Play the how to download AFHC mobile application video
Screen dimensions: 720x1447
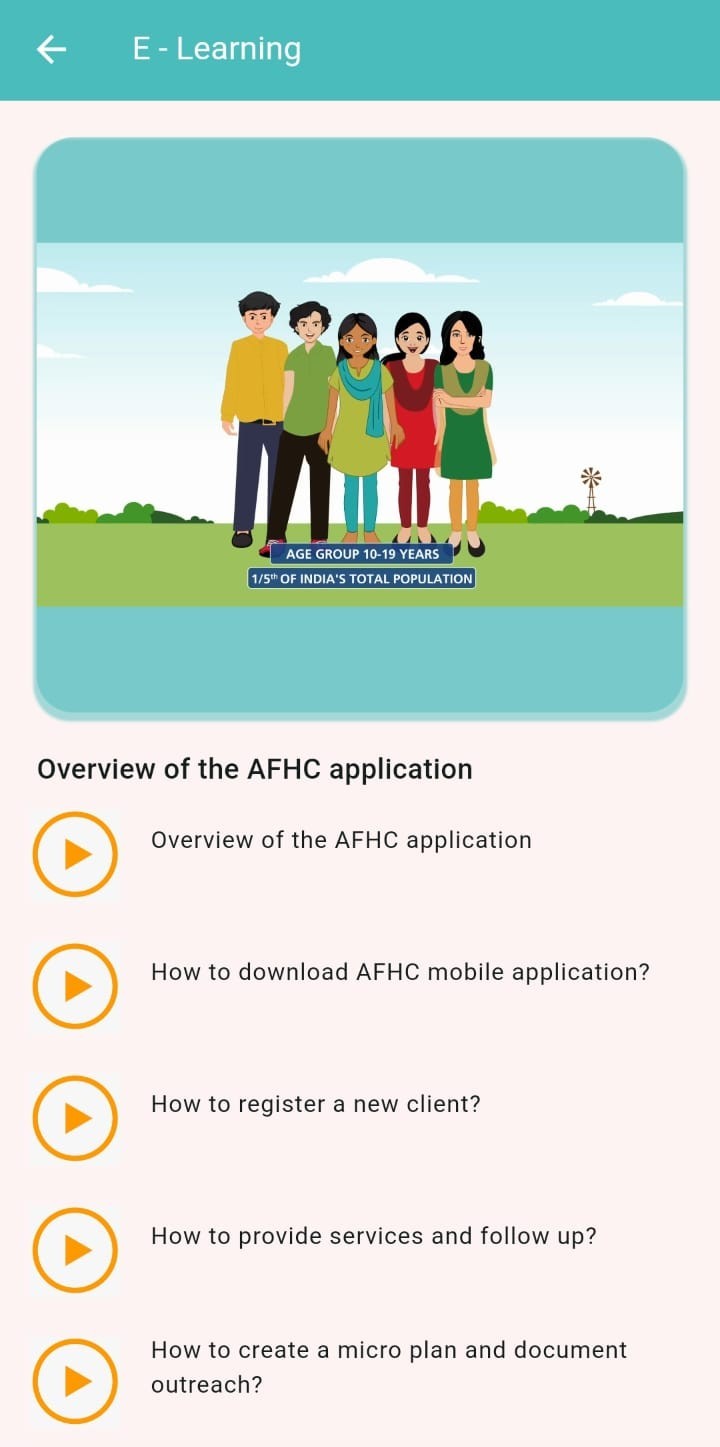75,986
